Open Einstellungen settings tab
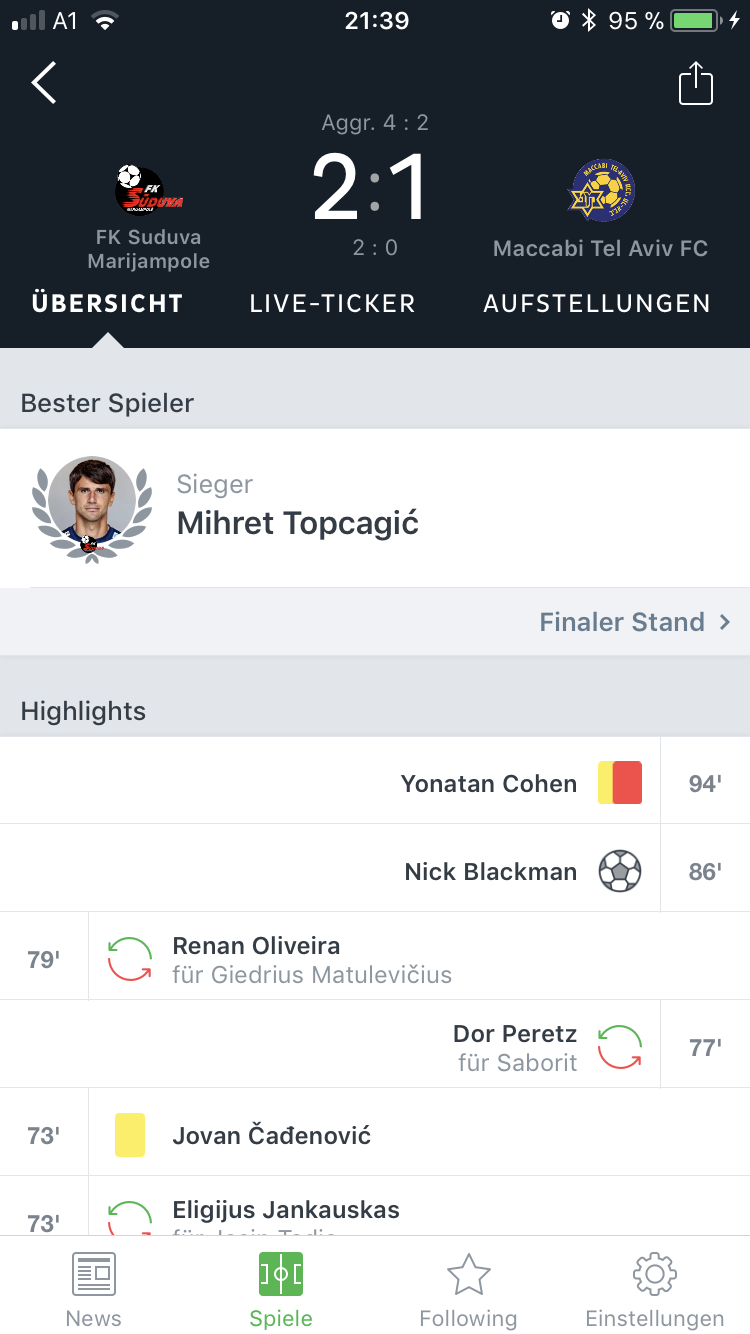The width and height of the screenshot is (750, 1334). [655, 1289]
